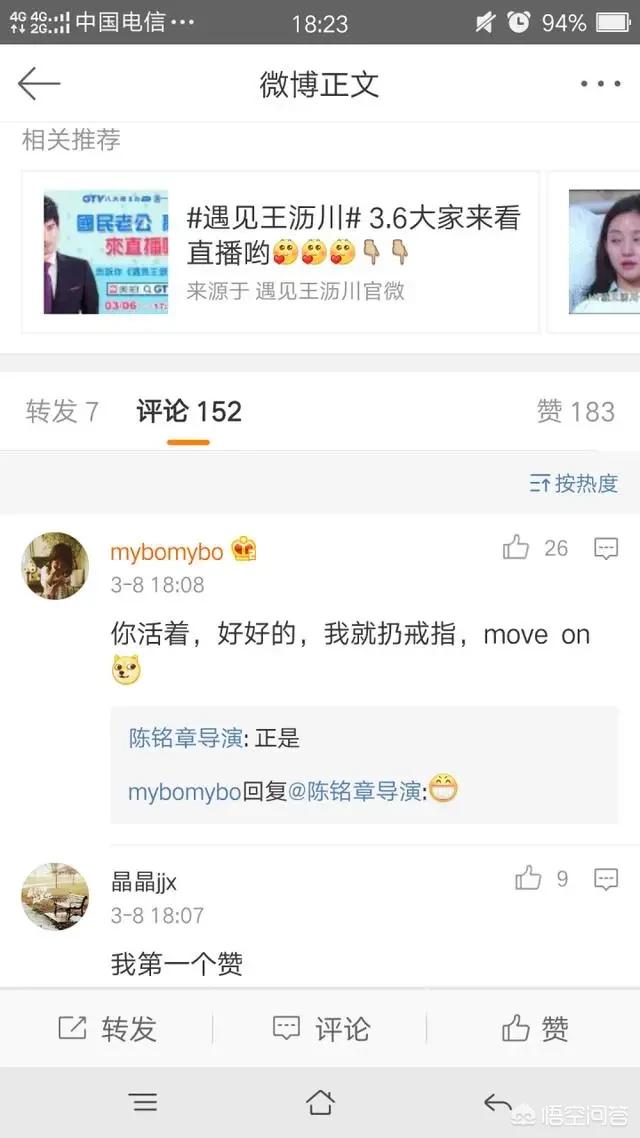Switch to the 赞 183 tab

pos(575,412)
